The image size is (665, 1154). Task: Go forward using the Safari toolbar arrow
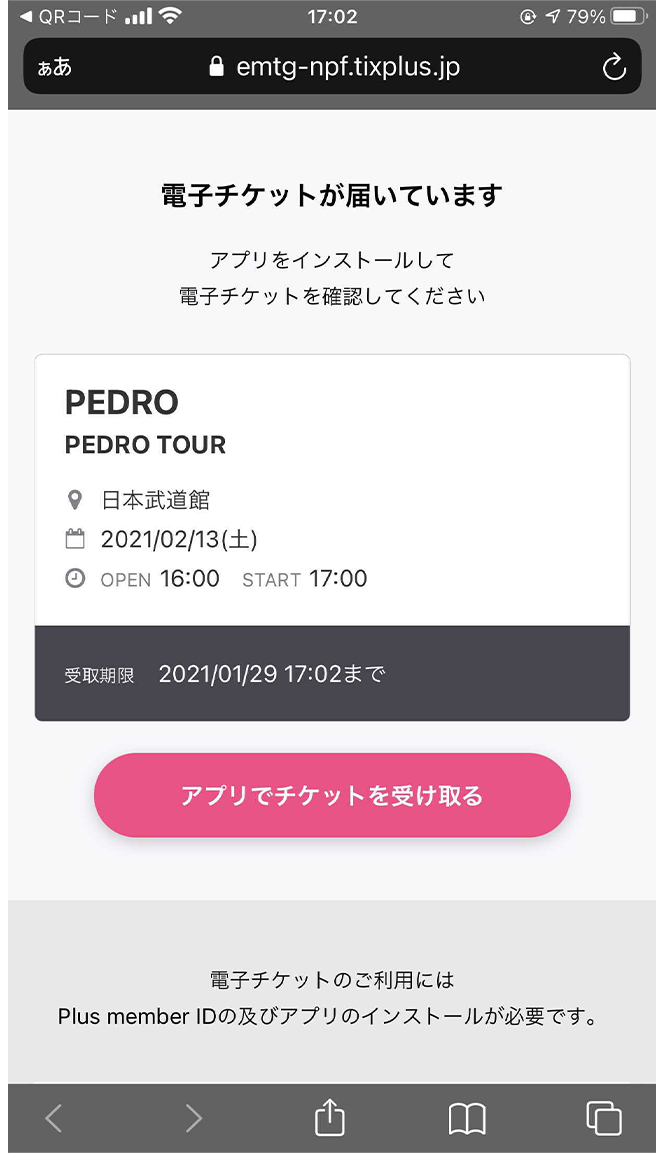(193, 1118)
